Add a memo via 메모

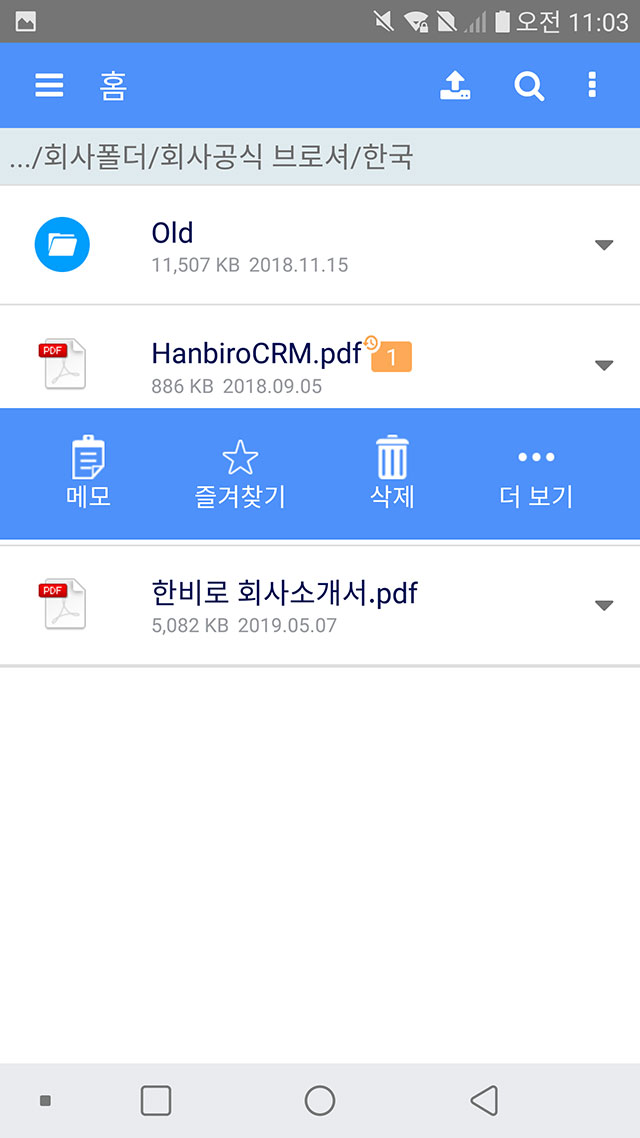[89, 472]
